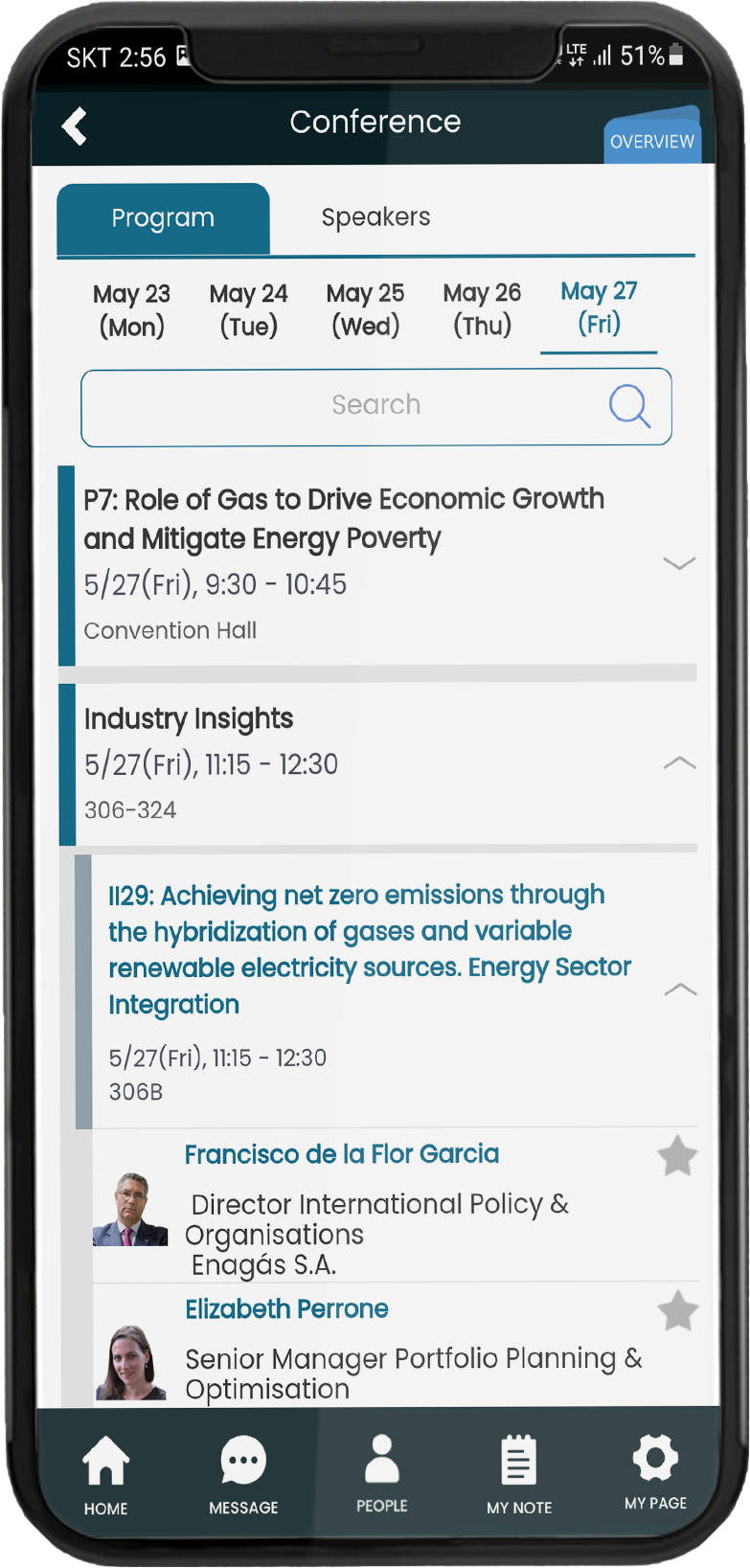Collapse the II29 net zero emissions item
The width and height of the screenshot is (750, 1568).
click(680, 989)
